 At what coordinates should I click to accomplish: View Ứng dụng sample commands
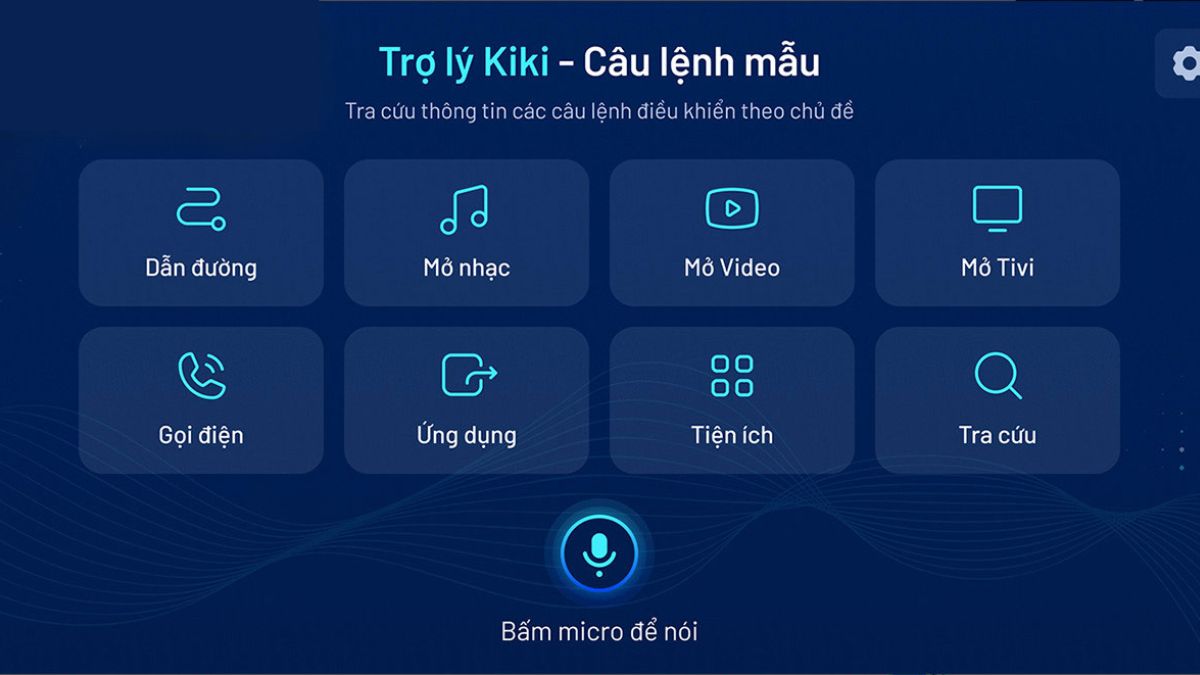pyautogui.click(x=466, y=400)
